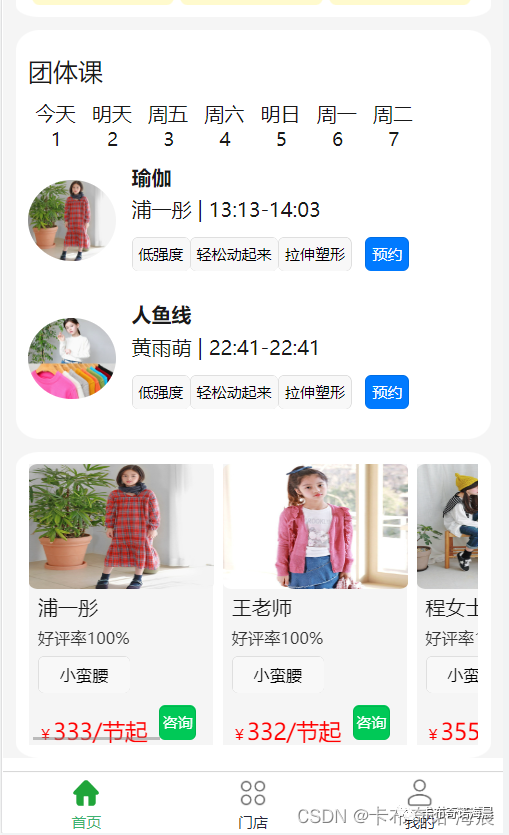Open coach 王老师's card
Image resolution: width=509 pixels, height=835 pixels.
315,604
